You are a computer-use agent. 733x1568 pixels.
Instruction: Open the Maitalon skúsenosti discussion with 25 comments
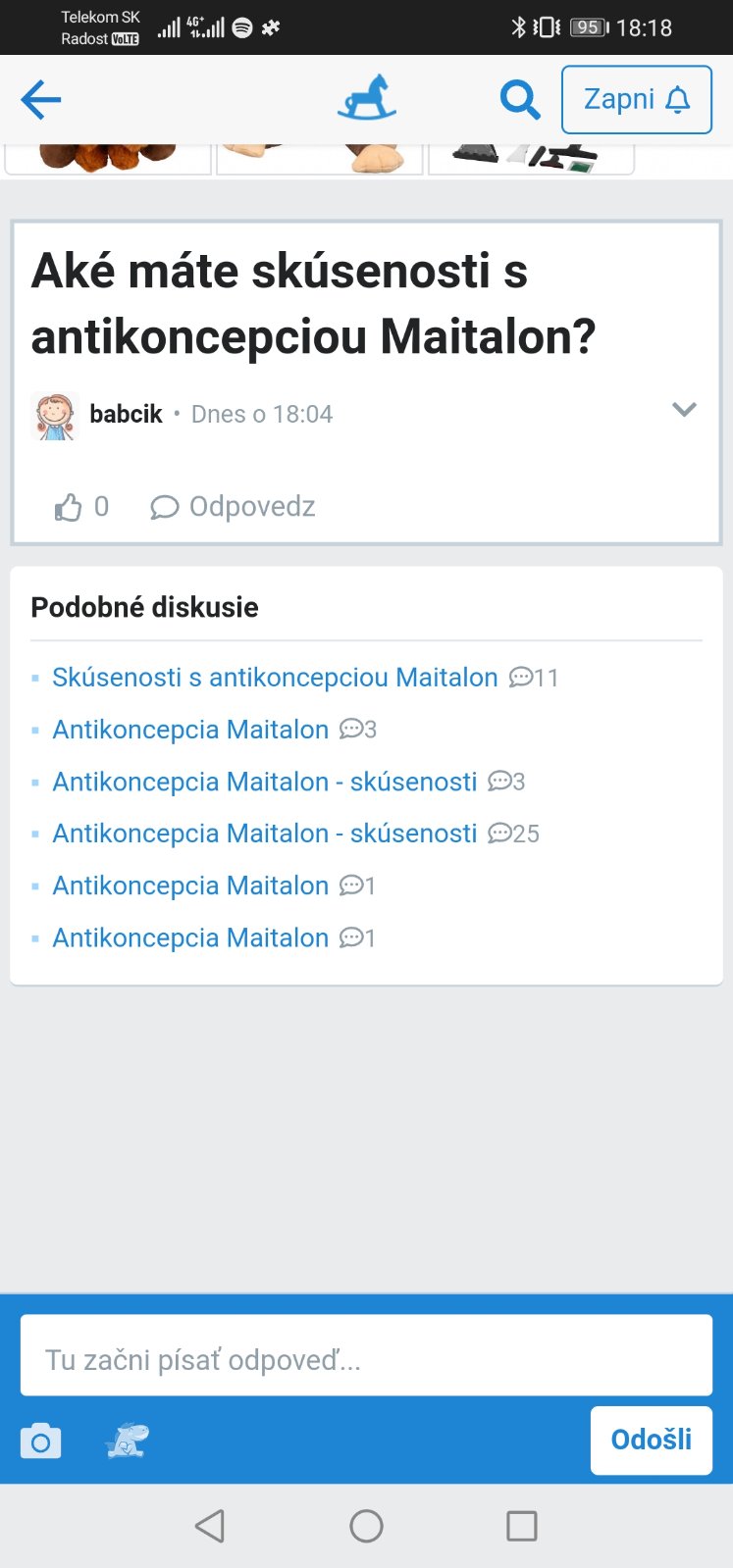pos(265,834)
